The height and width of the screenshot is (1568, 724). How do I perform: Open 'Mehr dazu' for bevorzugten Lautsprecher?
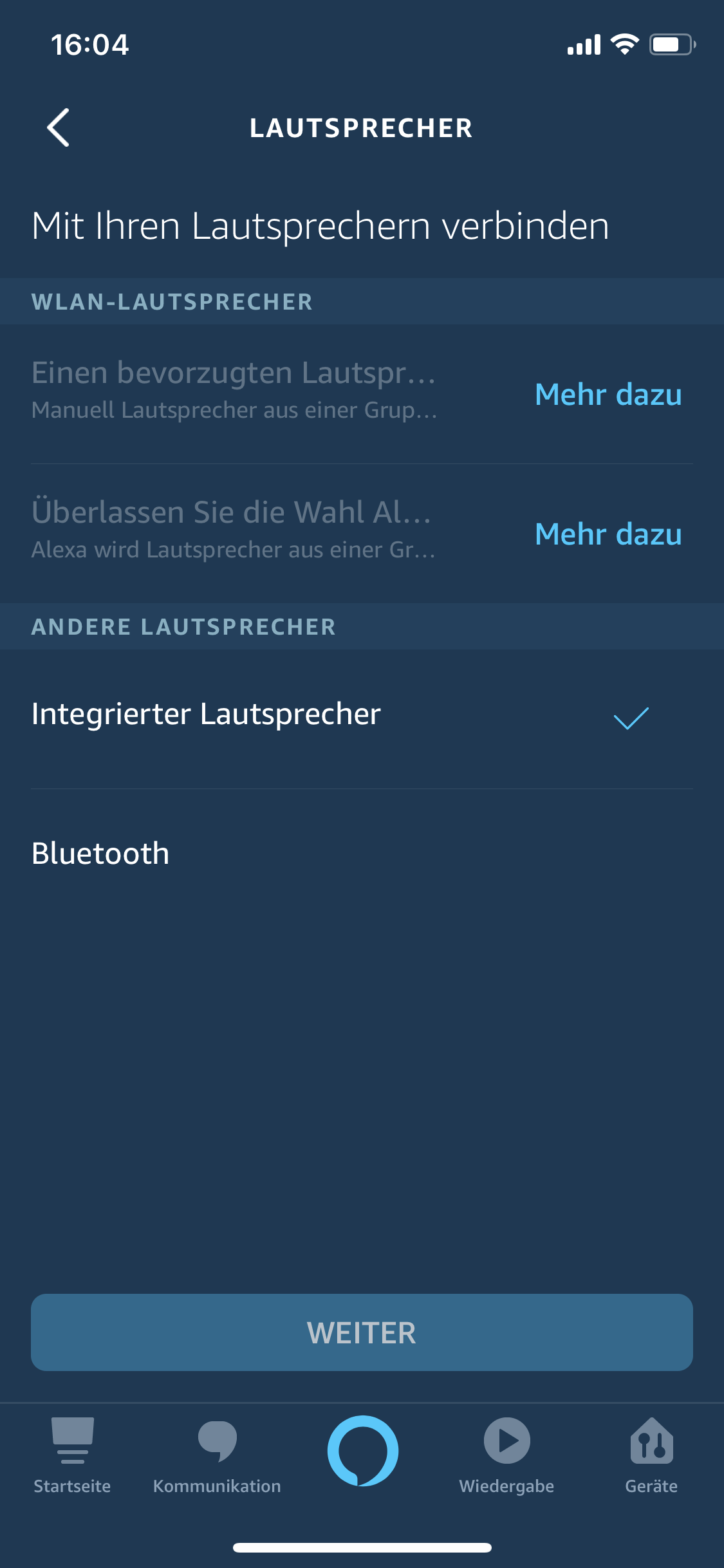coord(608,394)
